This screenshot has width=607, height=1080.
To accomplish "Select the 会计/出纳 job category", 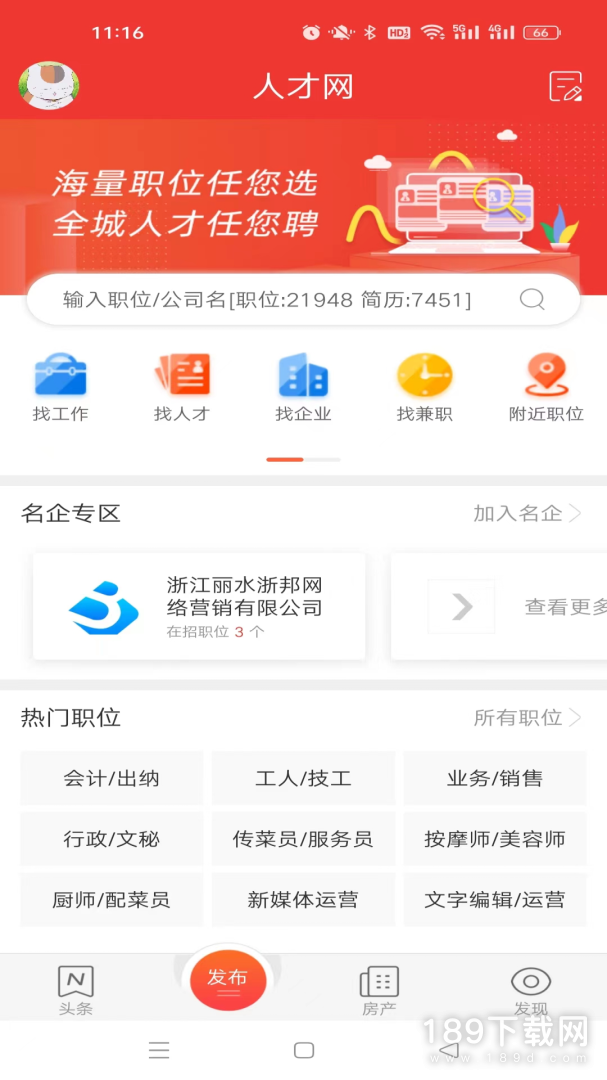I will point(111,779).
